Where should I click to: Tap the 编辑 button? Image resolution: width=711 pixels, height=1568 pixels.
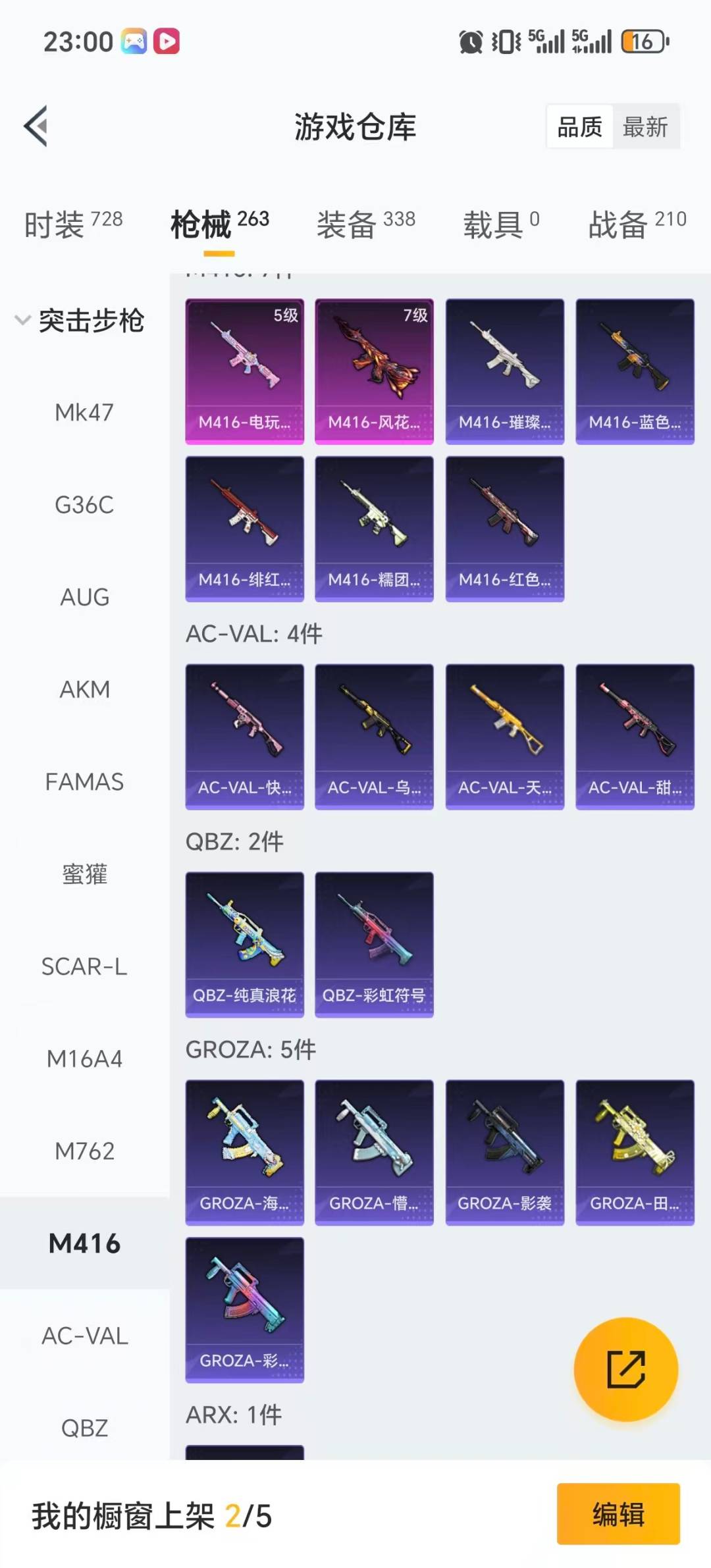(x=618, y=1514)
